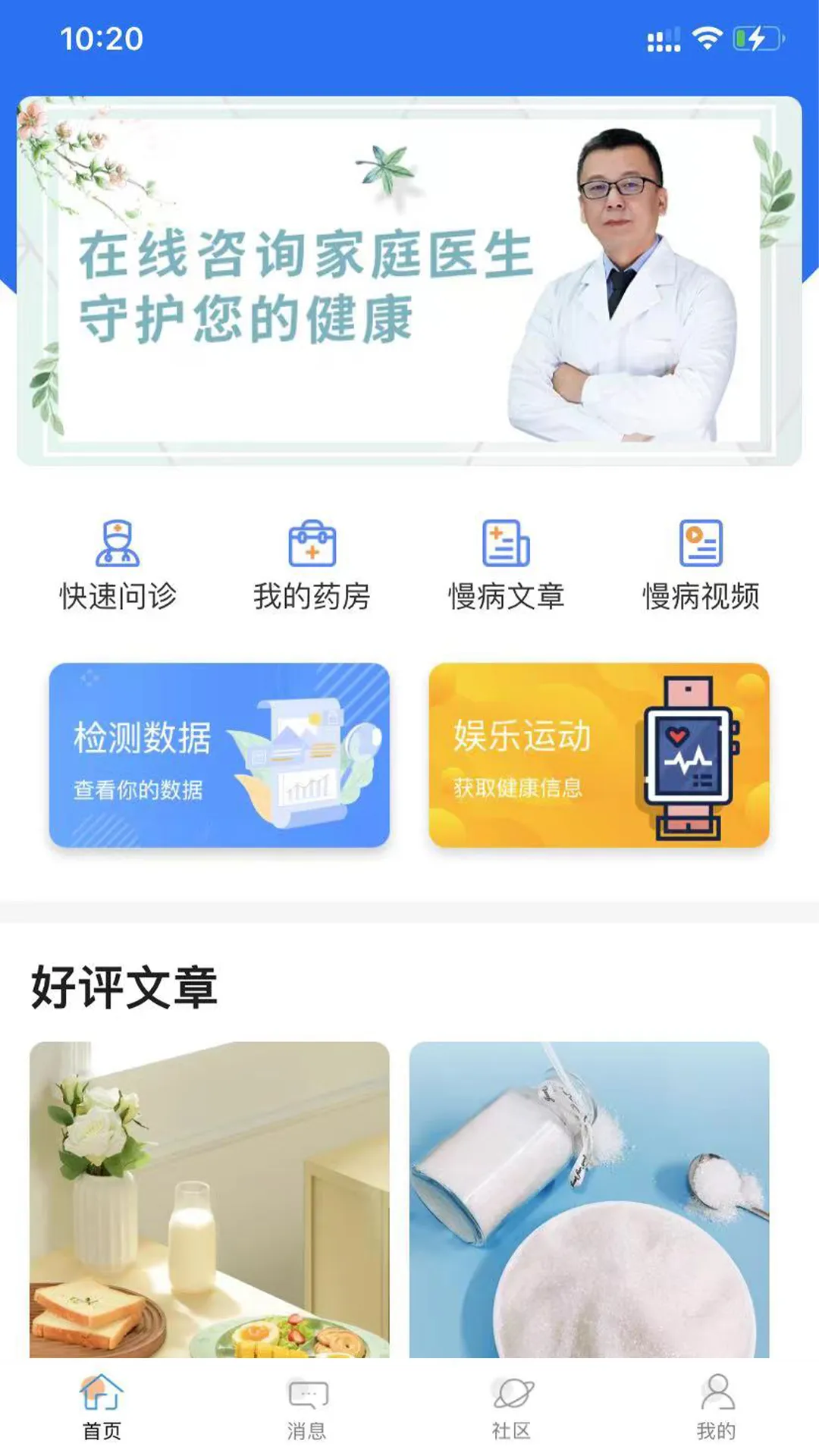Open 慢病文章 articles section
Screen dimensions: 819x1456
click(506, 565)
